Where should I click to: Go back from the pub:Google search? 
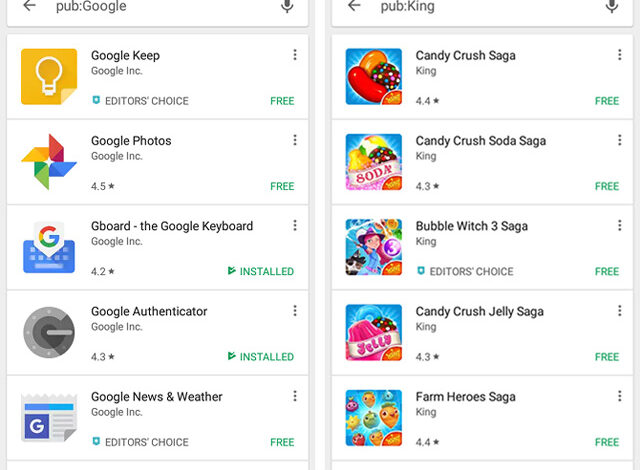pyautogui.click(x=29, y=6)
